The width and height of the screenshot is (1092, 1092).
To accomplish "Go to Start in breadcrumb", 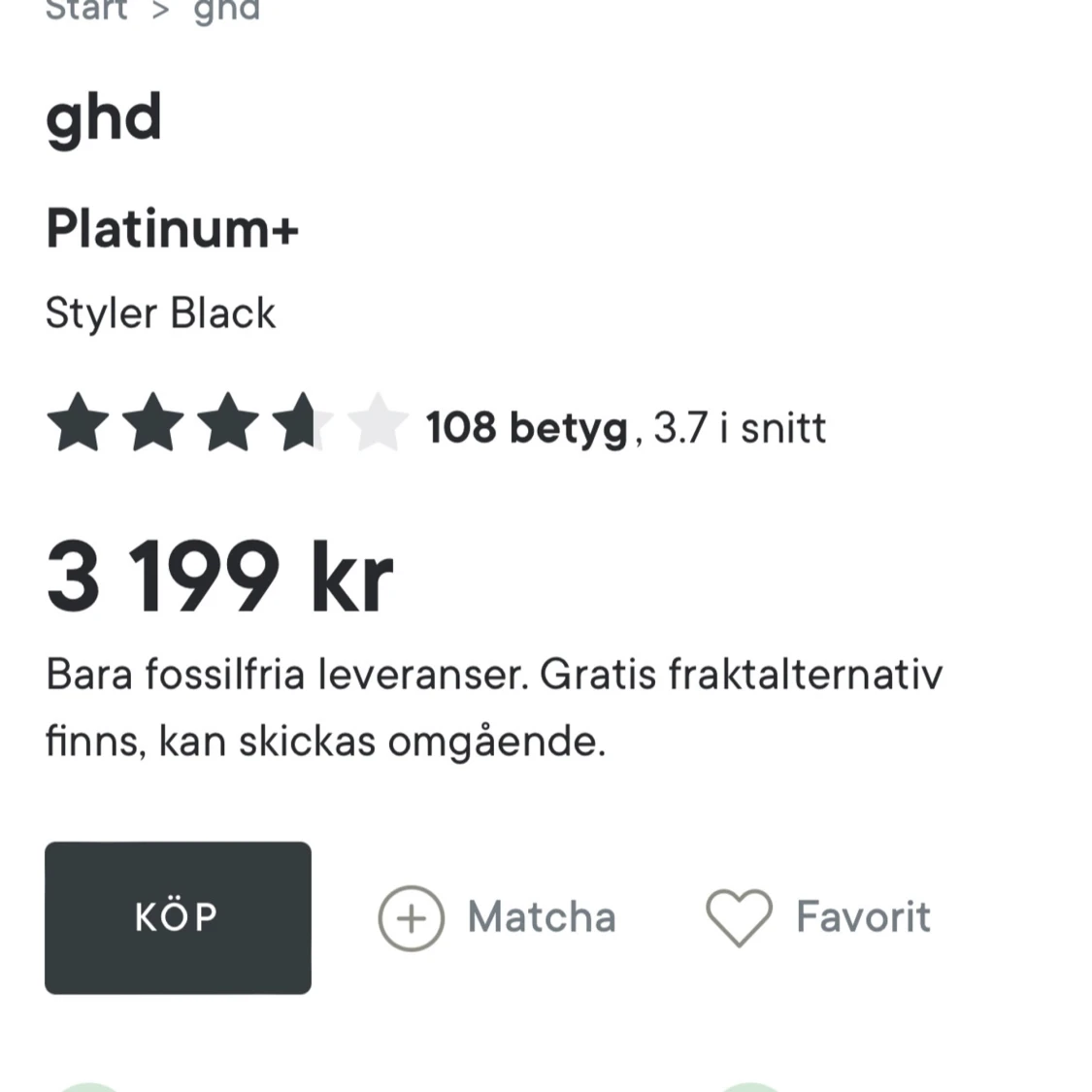I will click(x=86, y=10).
